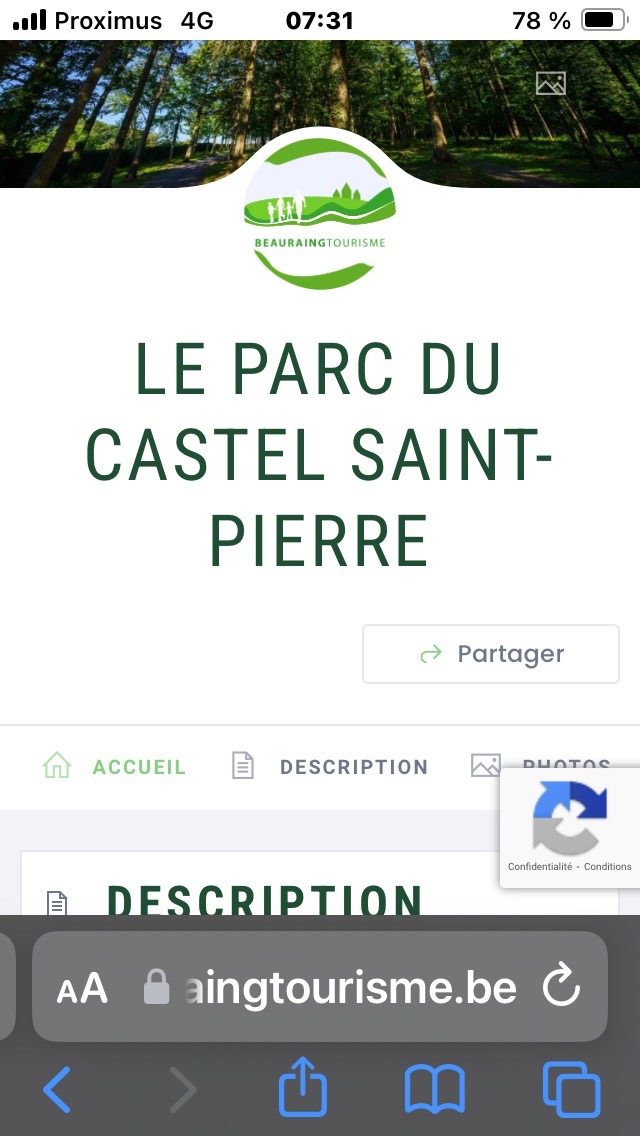Screen dimensions: 640x1136
Task: Tap the Partager share button
Action: tap(490, 654)
